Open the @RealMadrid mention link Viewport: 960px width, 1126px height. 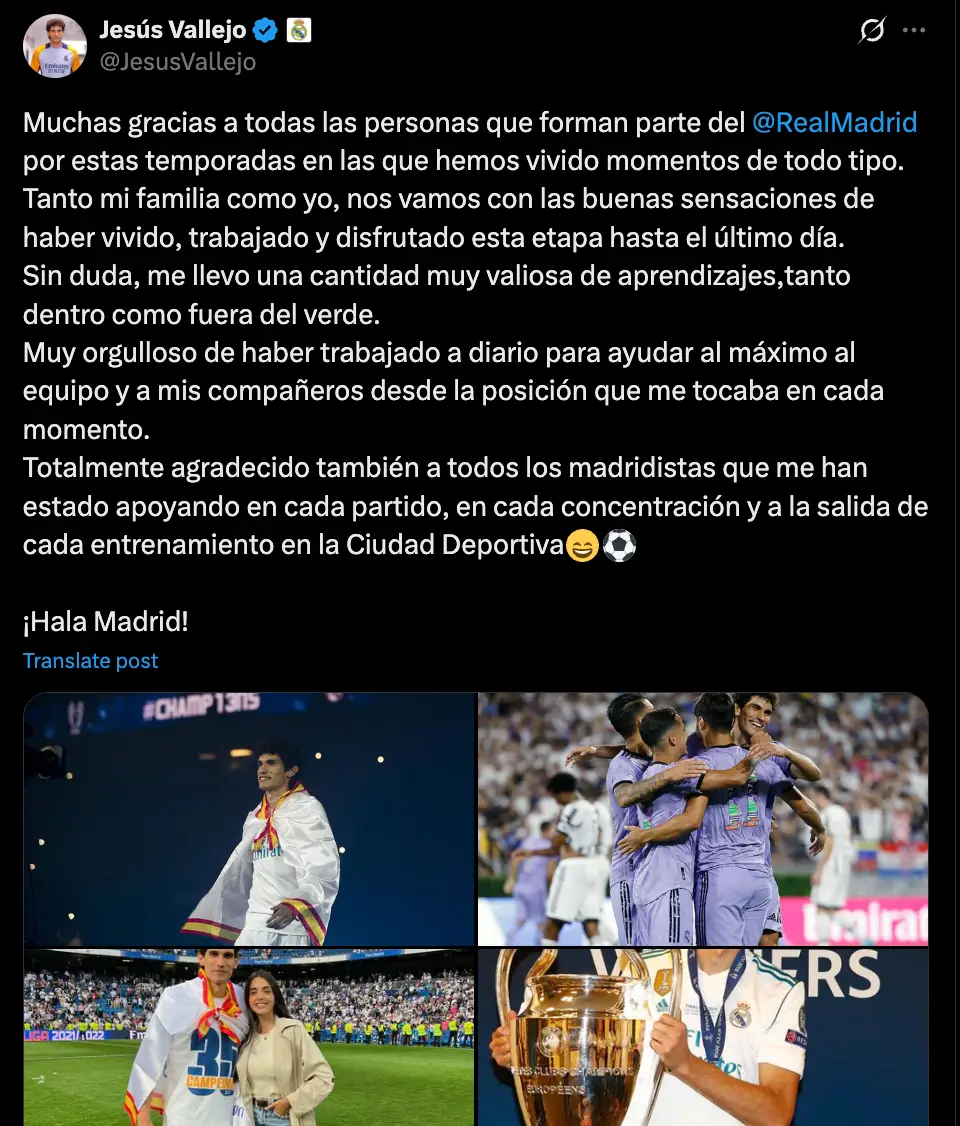click(834, 123)
